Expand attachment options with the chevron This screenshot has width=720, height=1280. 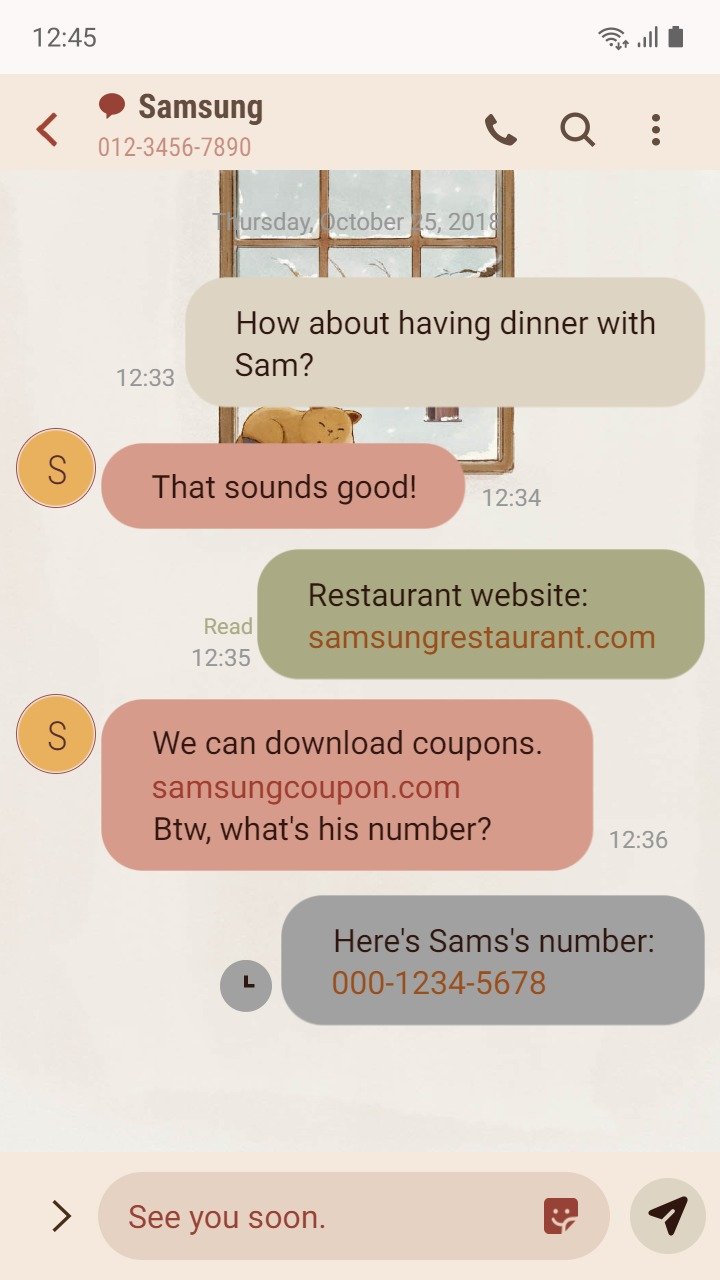point(61,1216)
